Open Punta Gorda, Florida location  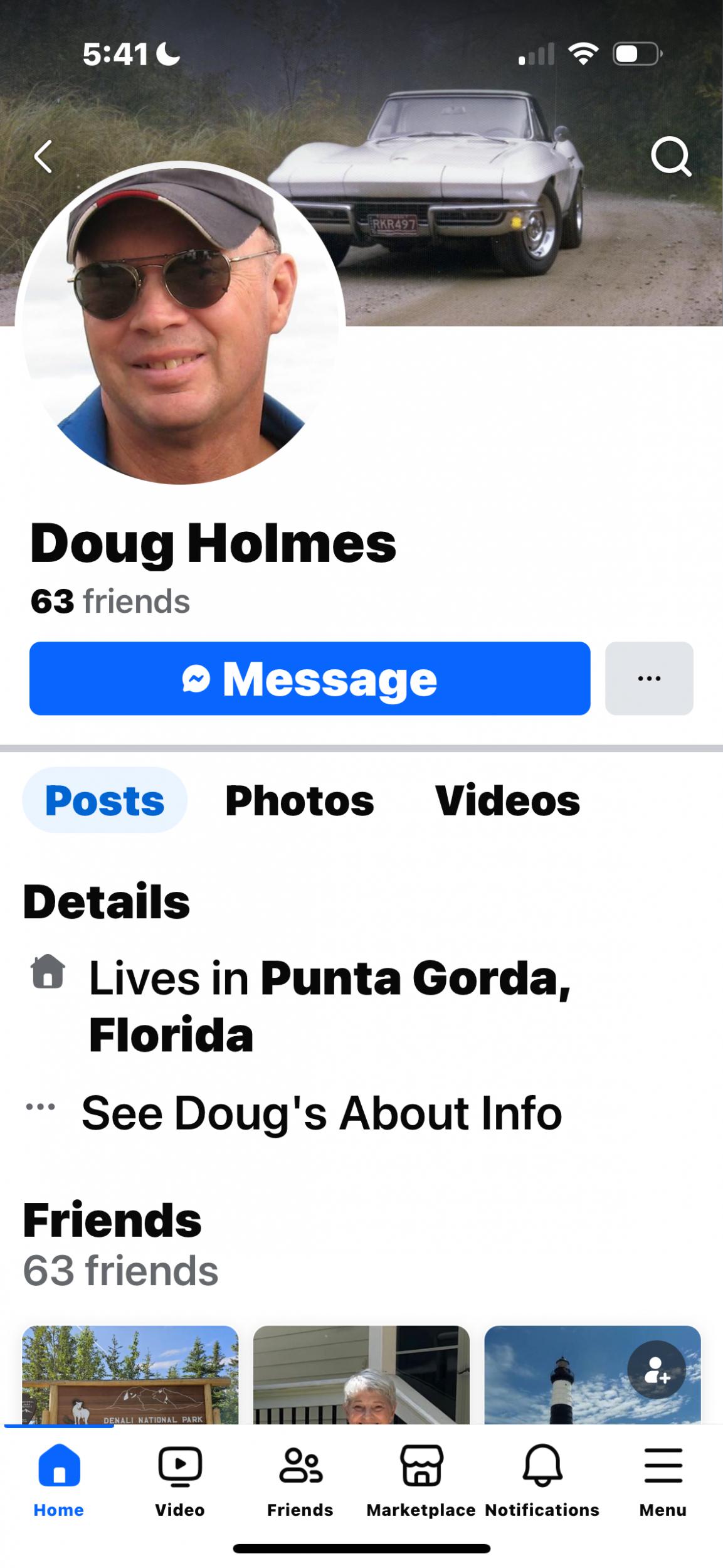pyautogui.click(x=414, y=978)
